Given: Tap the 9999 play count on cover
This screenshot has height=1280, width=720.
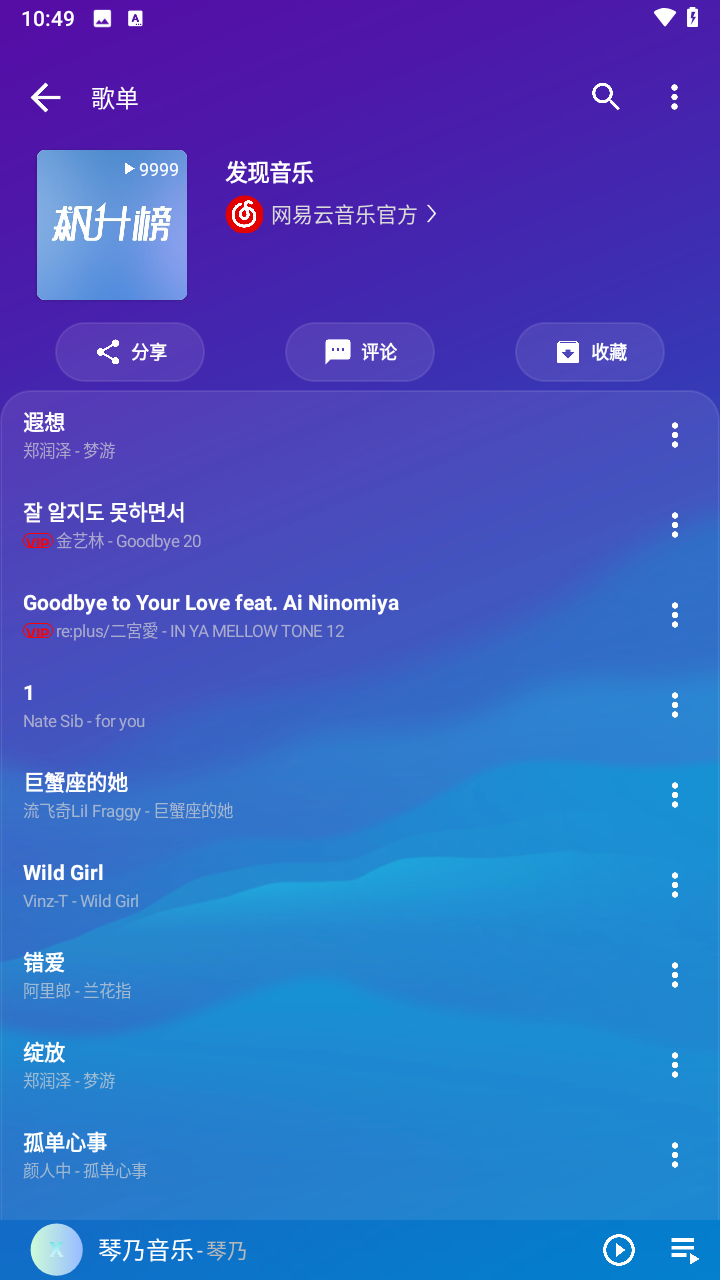Looking at the screenshot, I should pos(150,169).
